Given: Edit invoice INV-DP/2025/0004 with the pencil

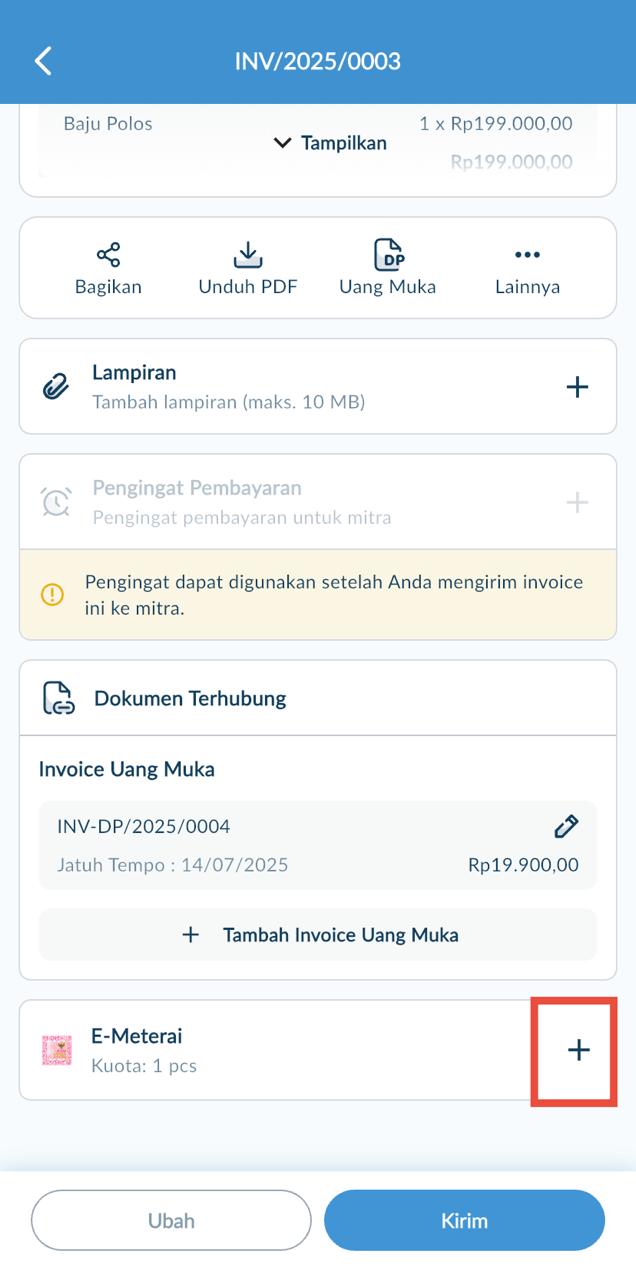Looking at the screenshot, I should click(x=566, y=826).
